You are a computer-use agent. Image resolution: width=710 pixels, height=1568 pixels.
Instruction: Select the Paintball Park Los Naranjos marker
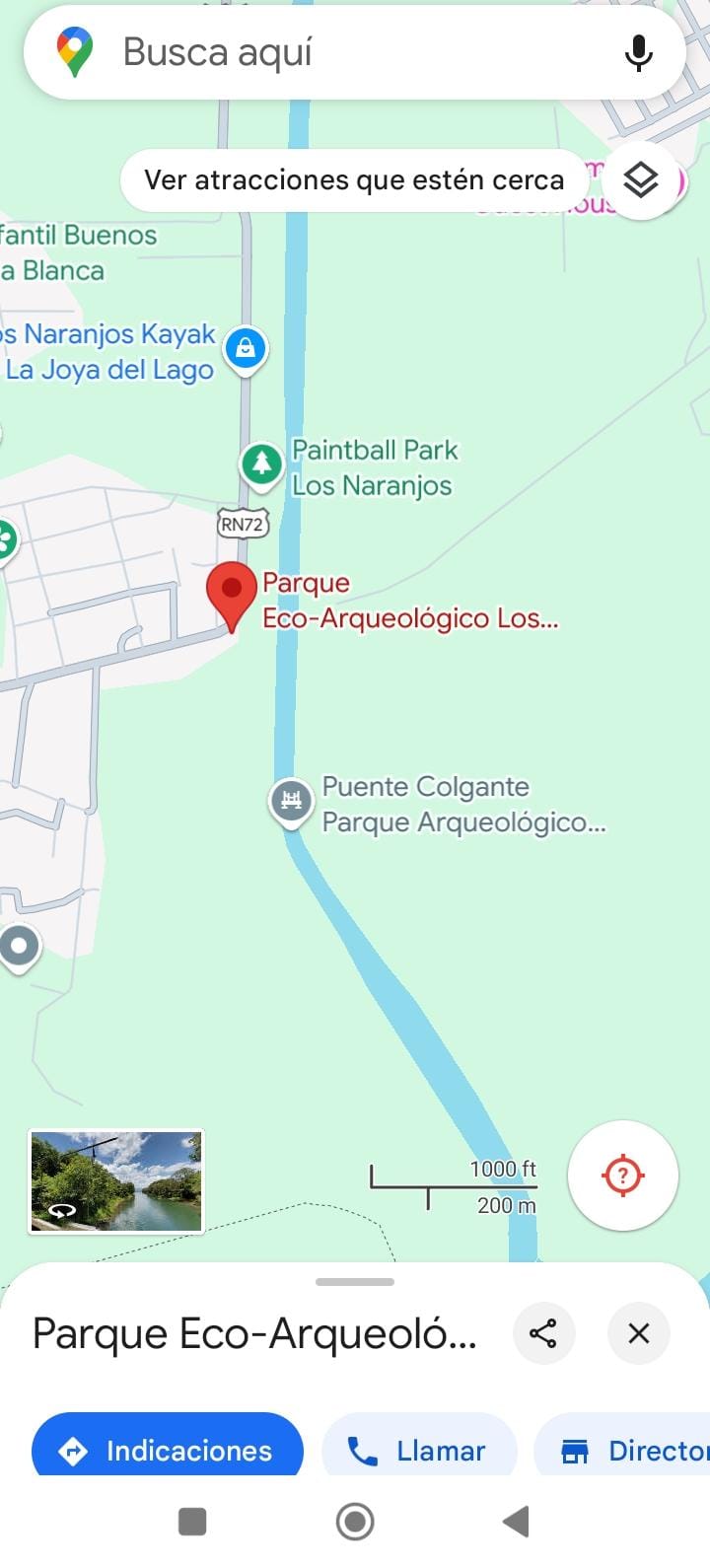click(261, 463)
